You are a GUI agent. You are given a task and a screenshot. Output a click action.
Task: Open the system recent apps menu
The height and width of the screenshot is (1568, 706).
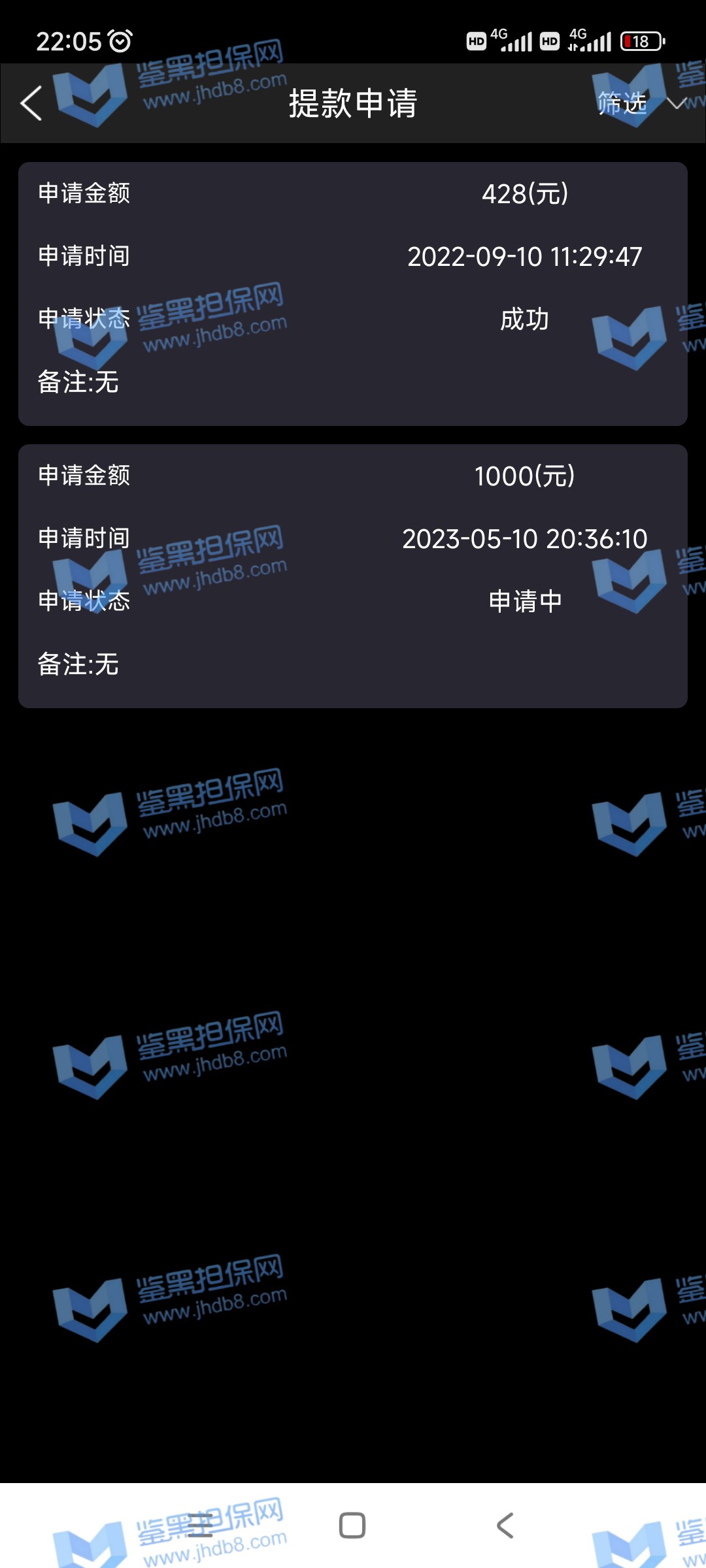pyautogui.click(x=199, y=1526)
